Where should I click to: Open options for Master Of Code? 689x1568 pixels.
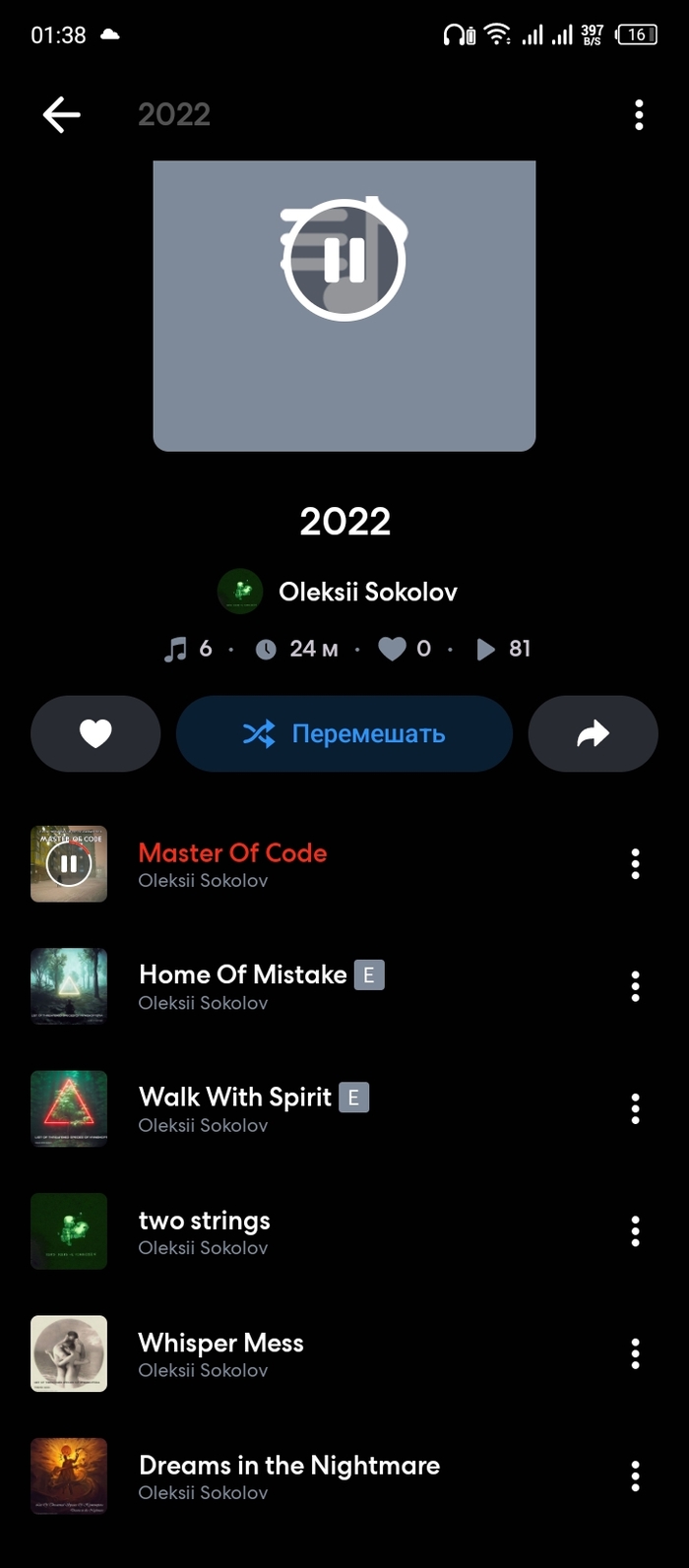pyautogui.click(x=635, y=864)
